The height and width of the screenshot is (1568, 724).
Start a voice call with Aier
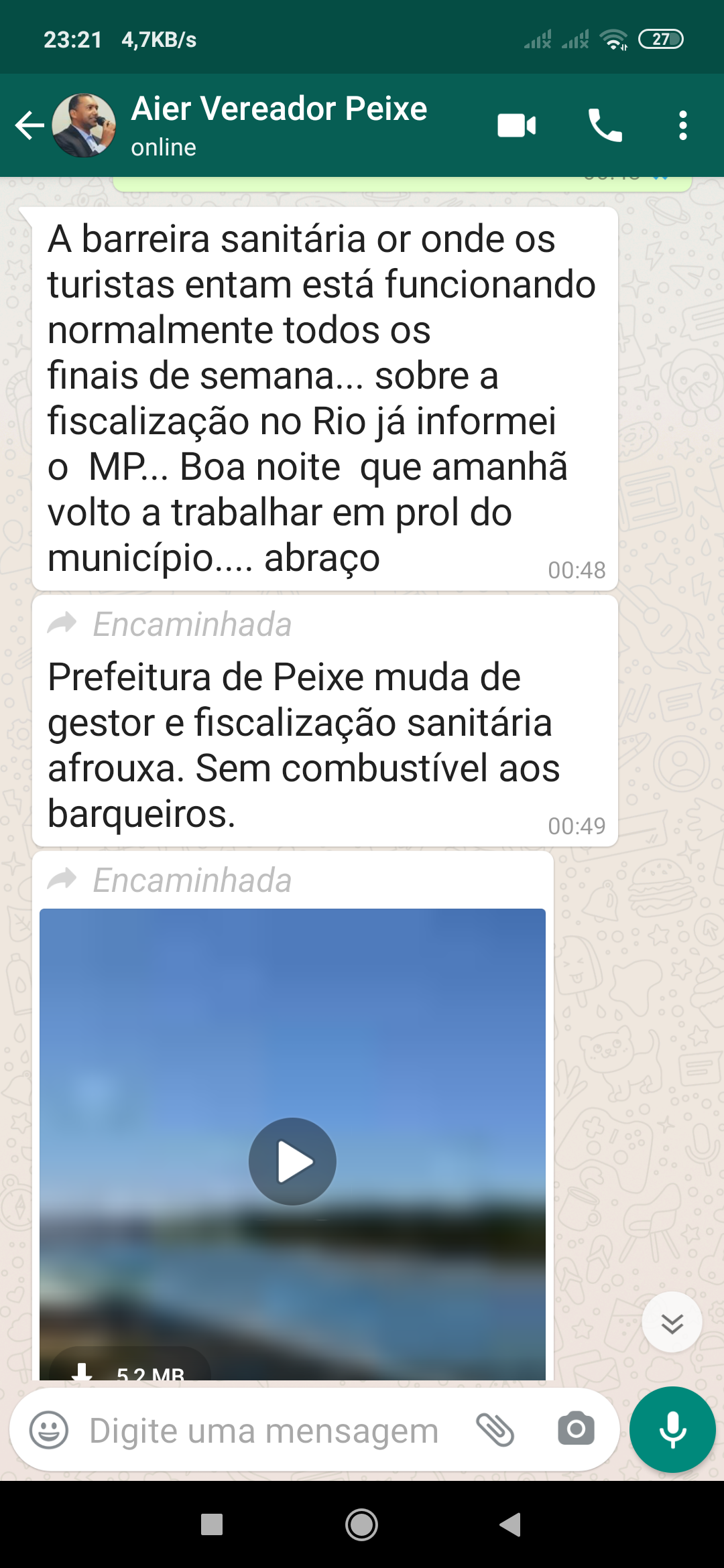(605, 125)
